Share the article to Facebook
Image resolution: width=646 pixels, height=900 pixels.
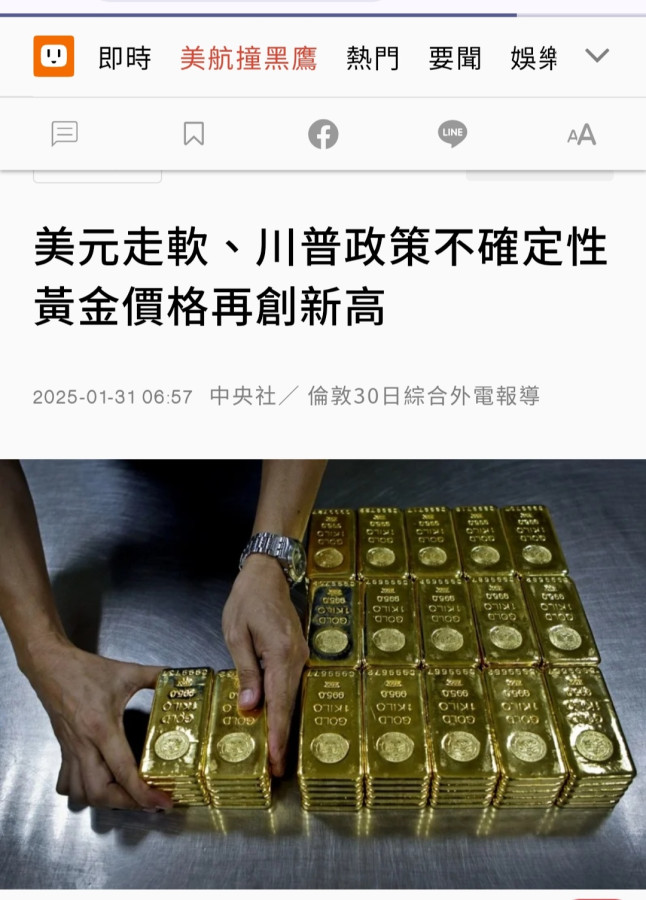click(x=323, y=134)
